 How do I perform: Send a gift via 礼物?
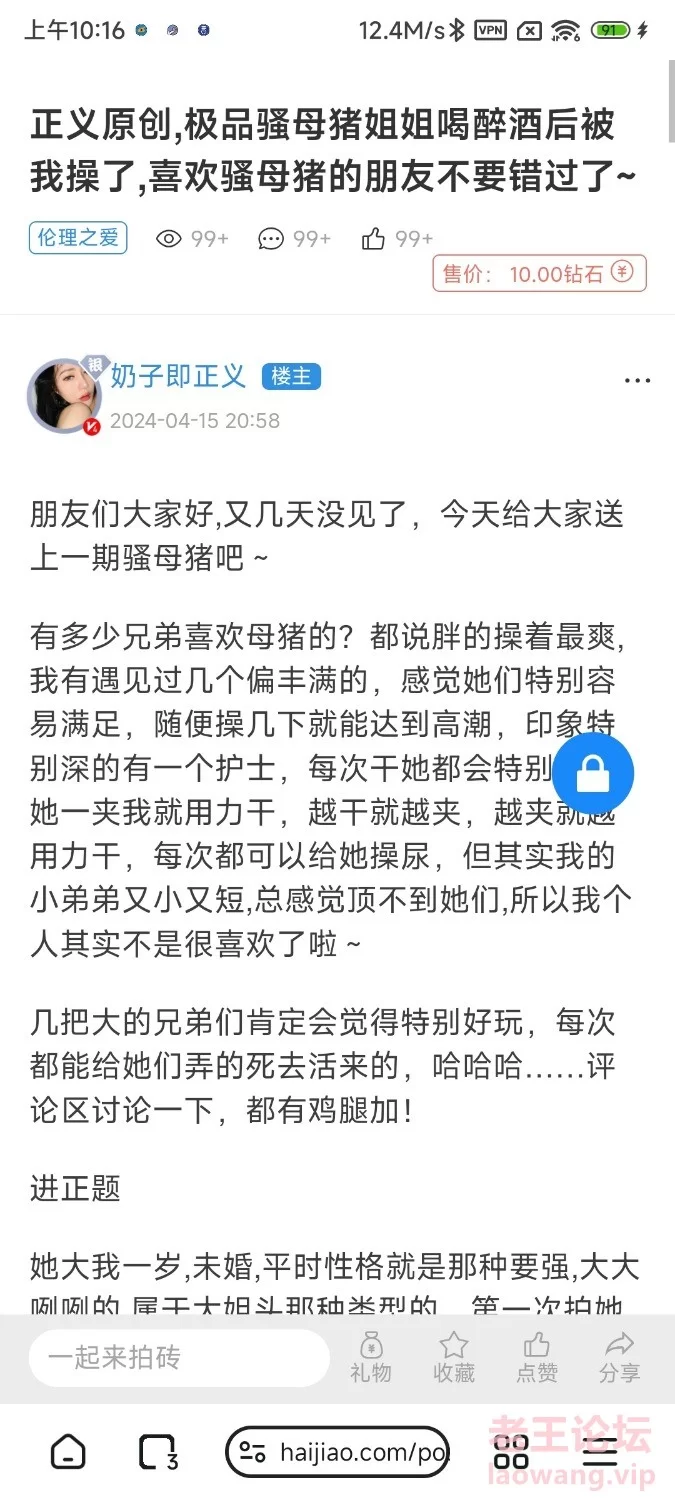370,1357
